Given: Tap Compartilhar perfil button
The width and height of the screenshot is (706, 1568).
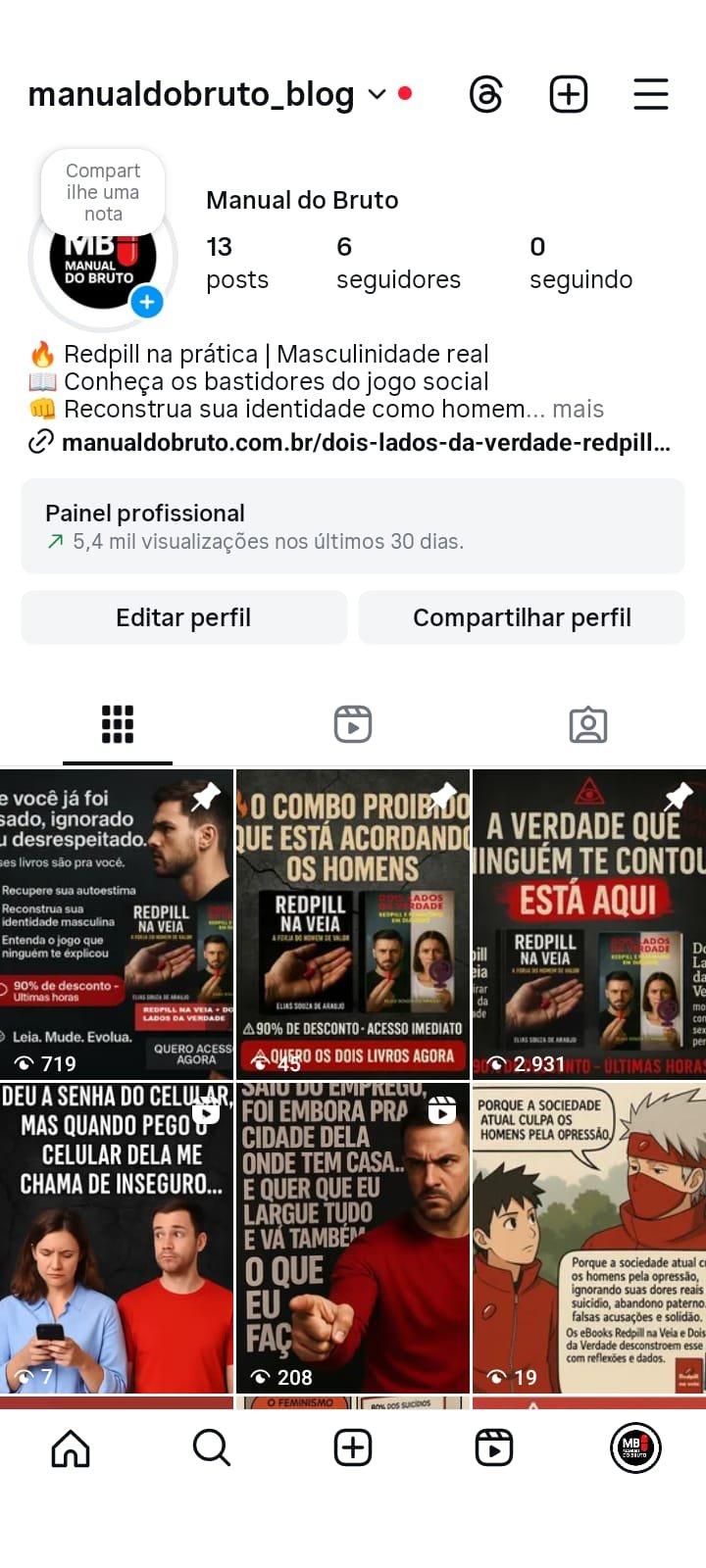Looking at the screenshot, I should 522,617.
